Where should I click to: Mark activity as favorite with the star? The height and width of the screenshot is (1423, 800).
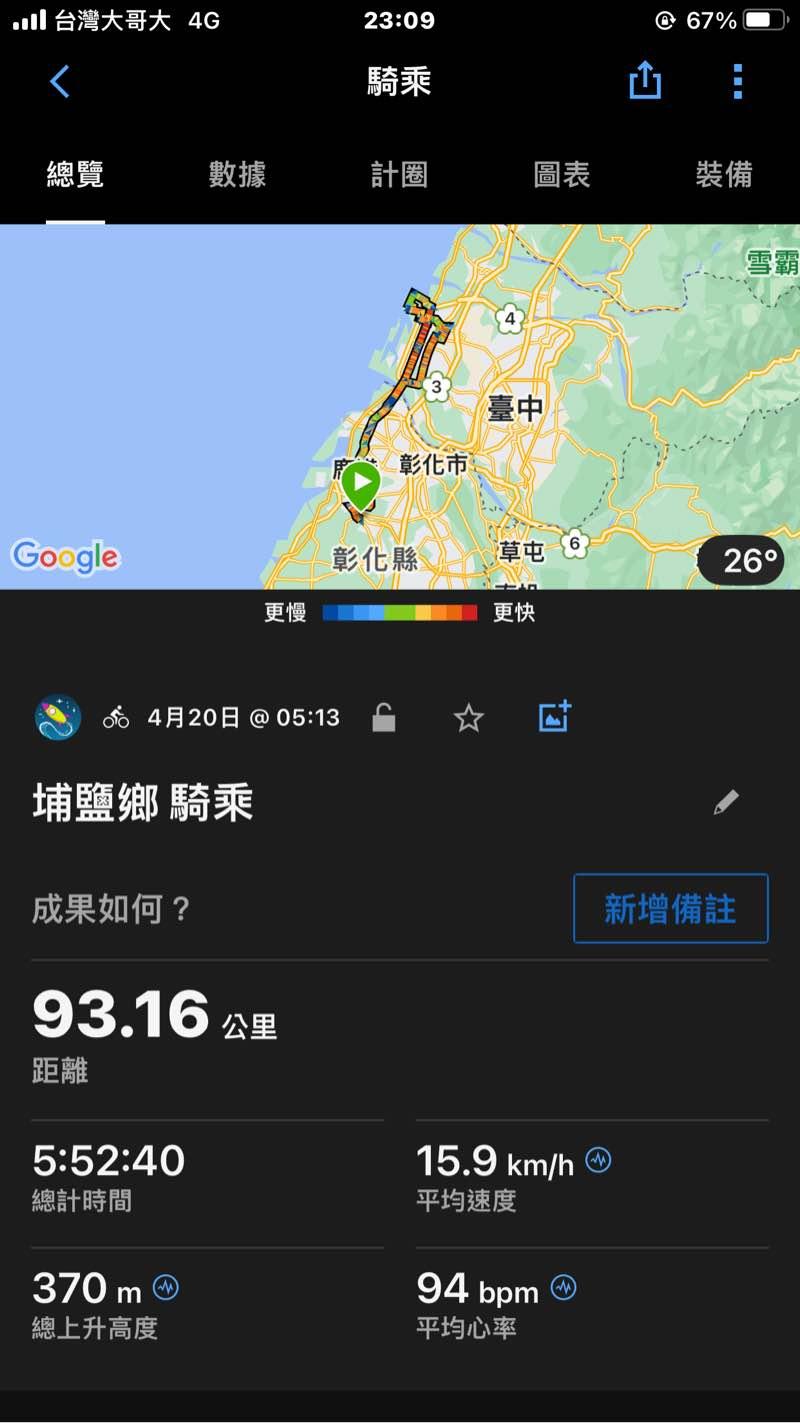click(468, 717)
